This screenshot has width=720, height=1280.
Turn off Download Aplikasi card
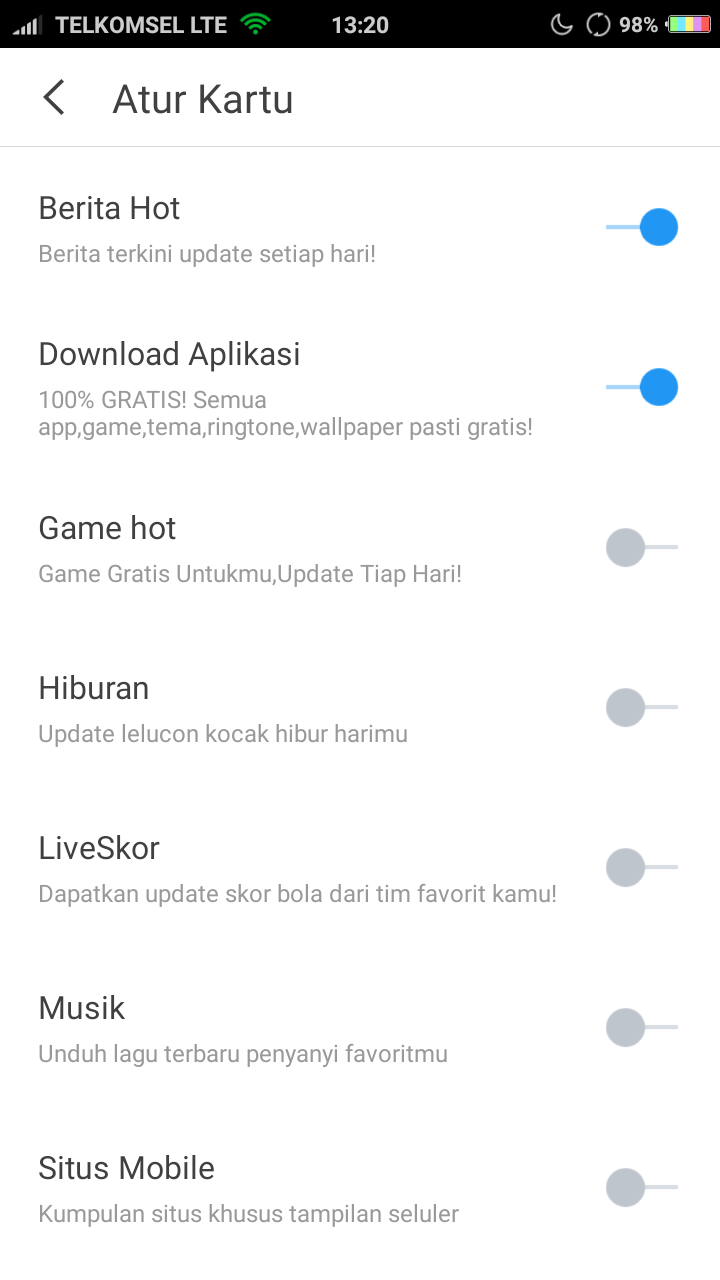[642, 387]
